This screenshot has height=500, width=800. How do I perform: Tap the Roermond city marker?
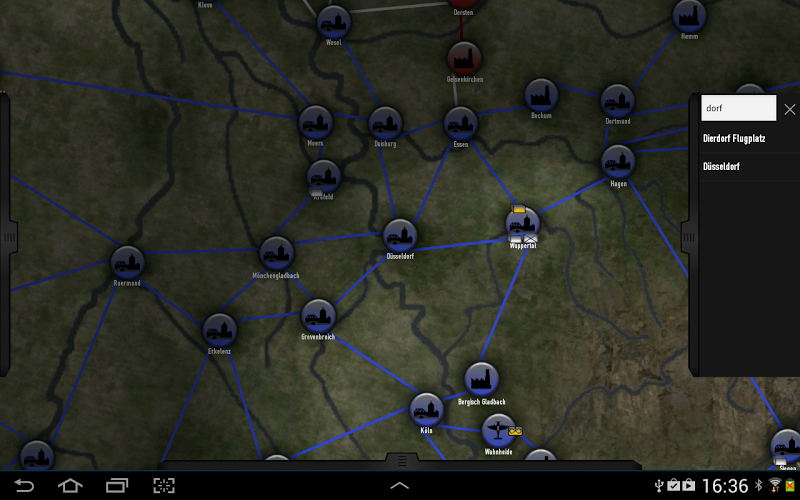(127, 262)
